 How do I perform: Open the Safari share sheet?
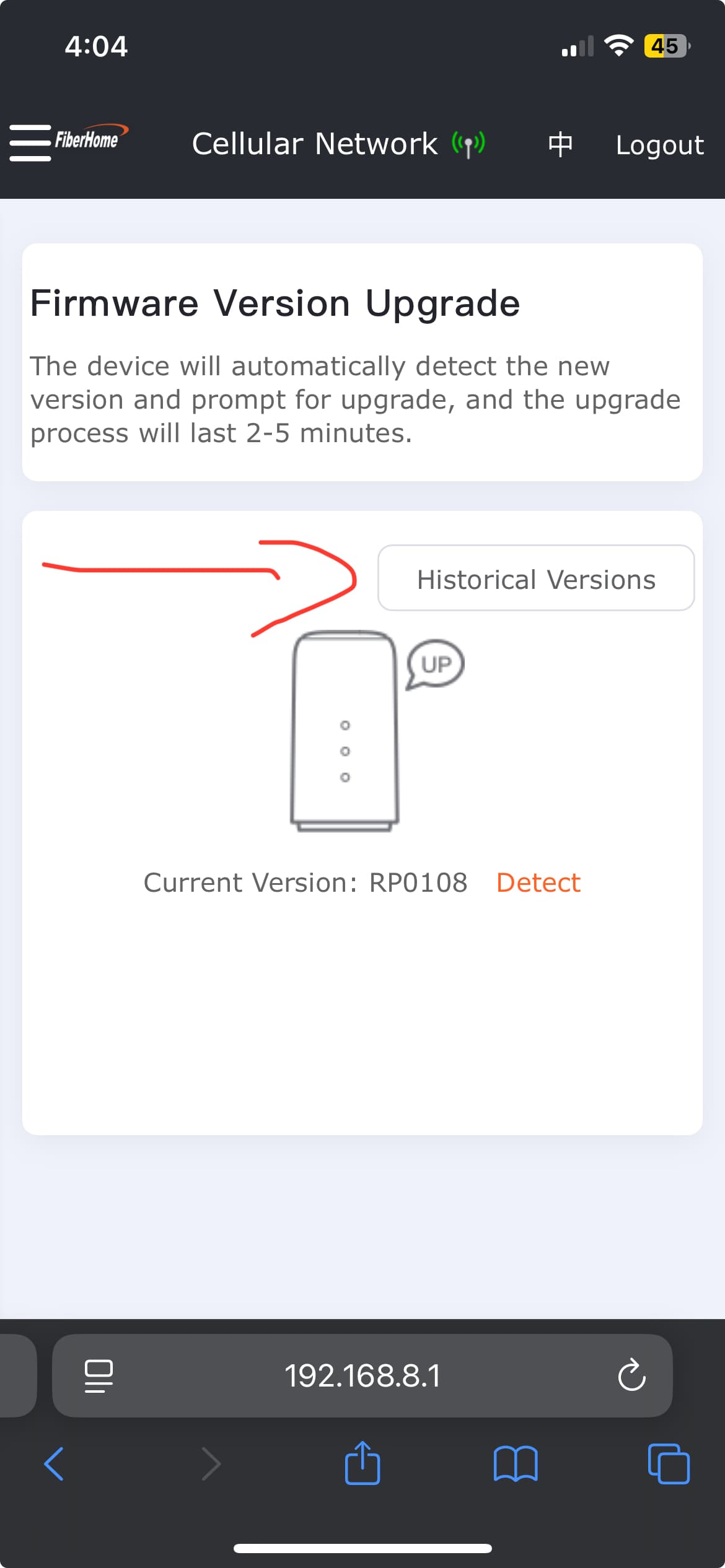click(x=362, y=1463)
